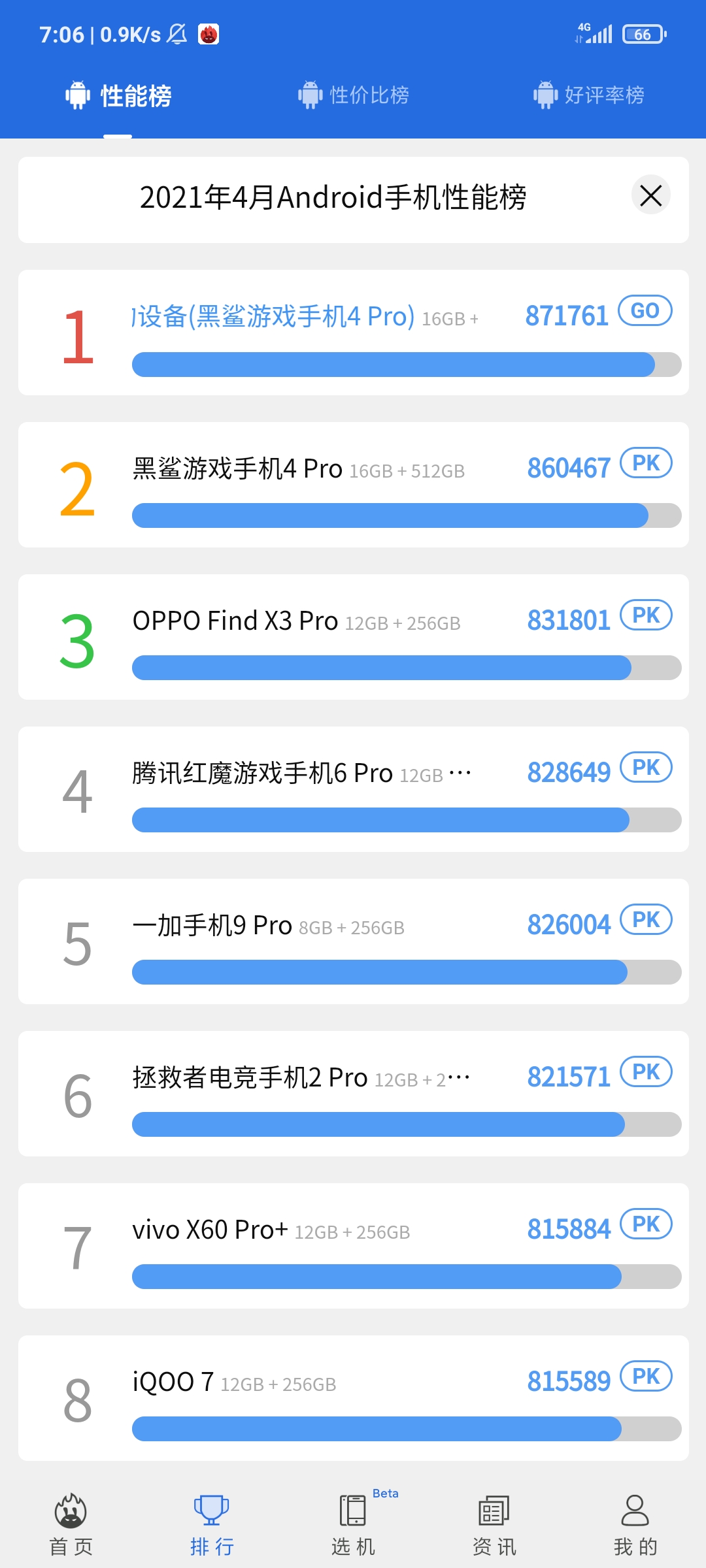Open the 我的 profile tab
706x1568 pixels.
635,1524
